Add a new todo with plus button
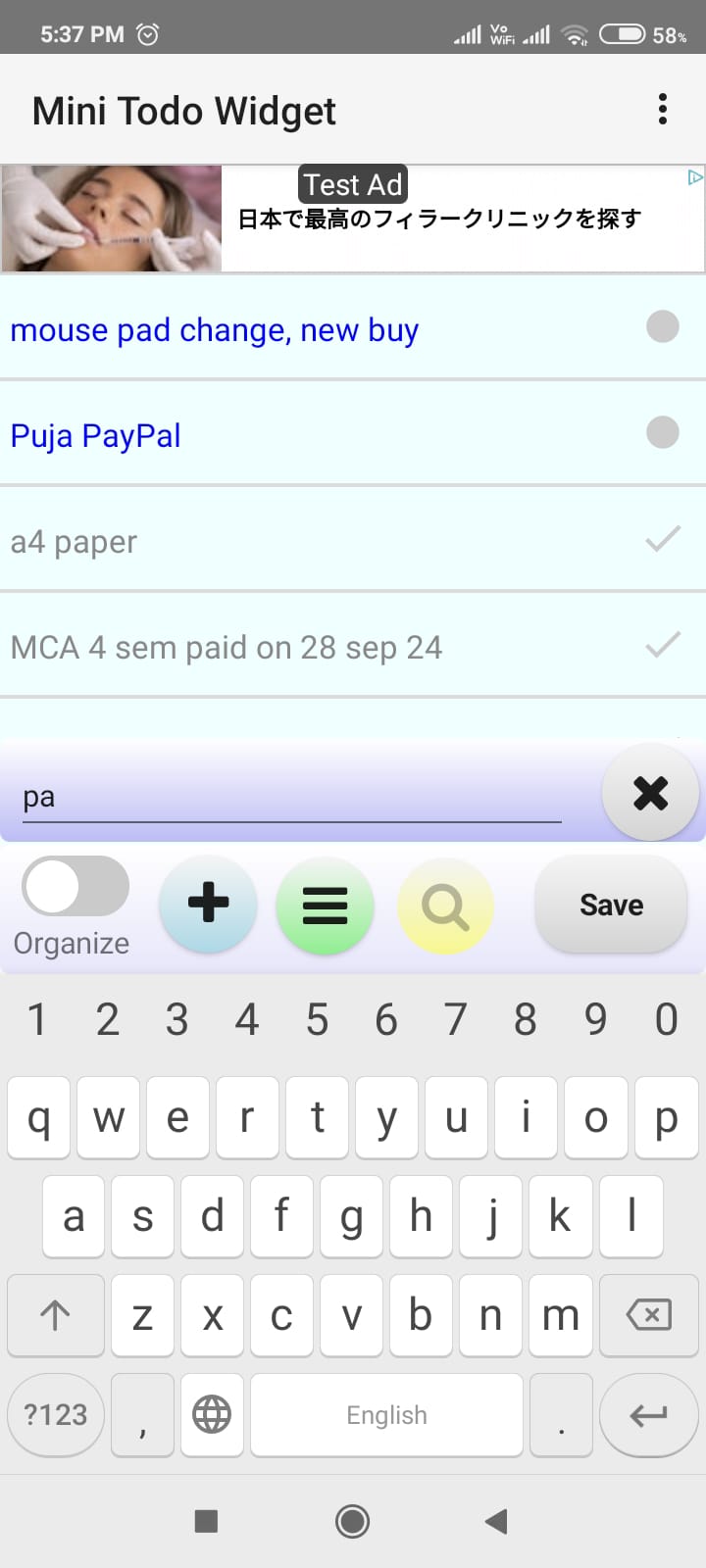This screenshot has width=706, height=1568. 208,904
